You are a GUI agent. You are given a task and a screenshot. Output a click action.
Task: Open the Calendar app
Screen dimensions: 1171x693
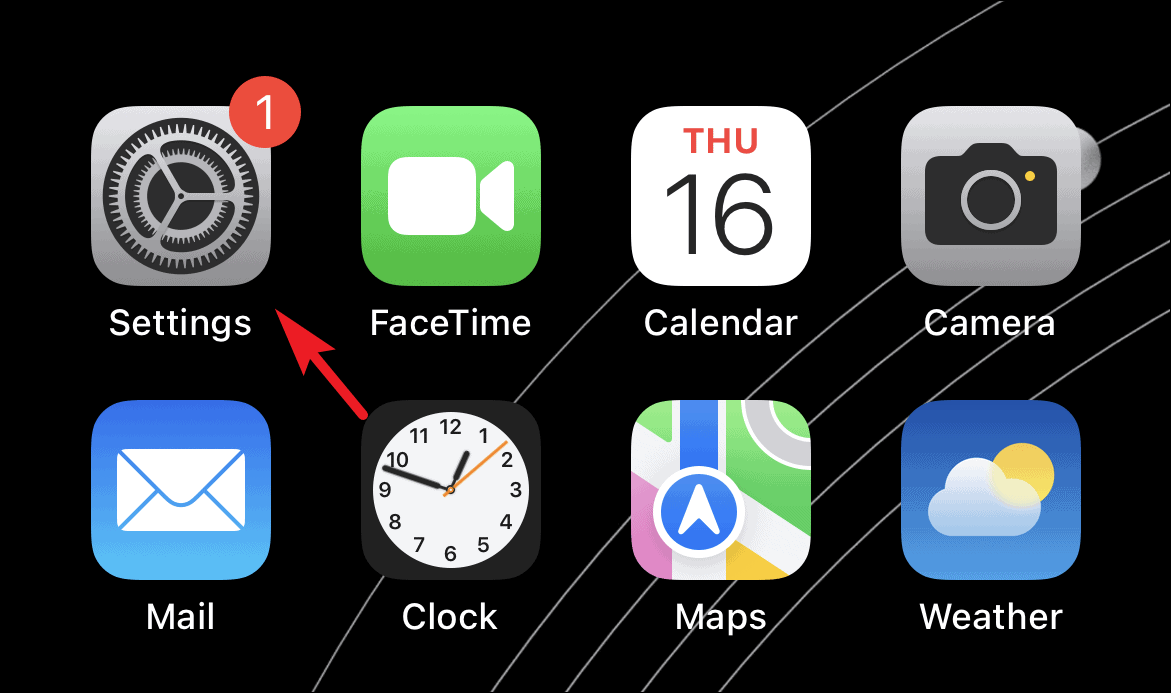[x=721, y=196]
